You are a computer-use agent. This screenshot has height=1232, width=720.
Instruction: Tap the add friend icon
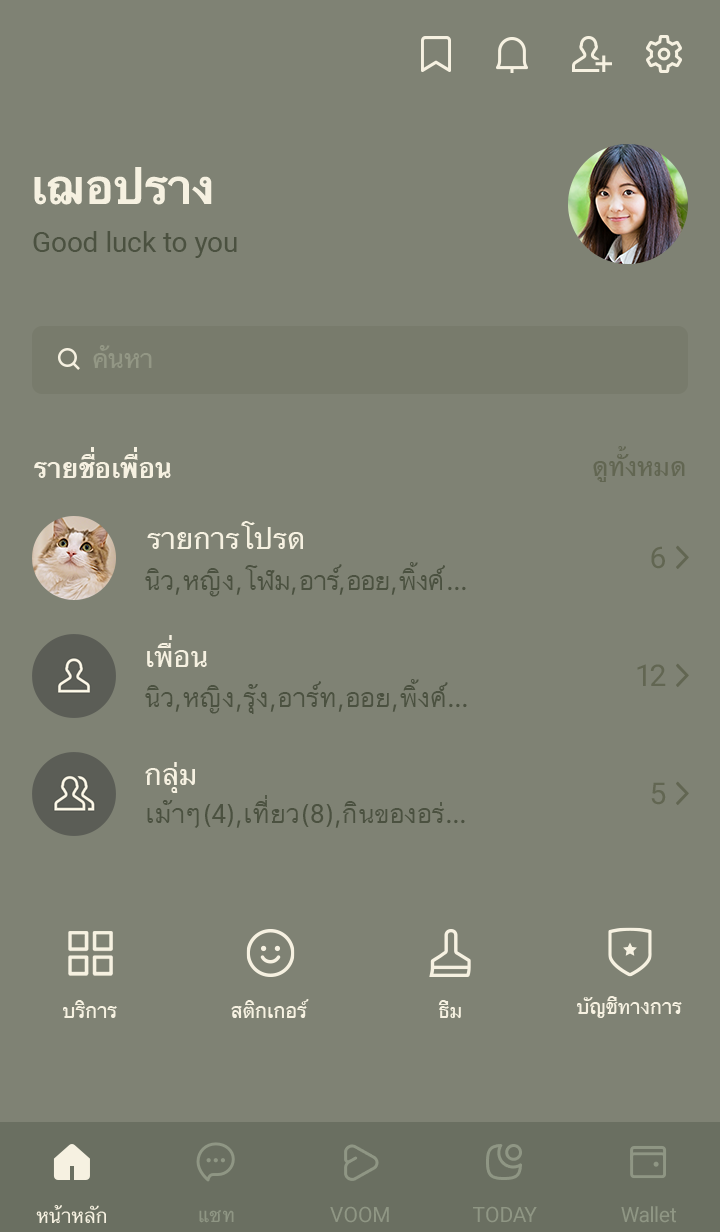click(x=590, y=55)
